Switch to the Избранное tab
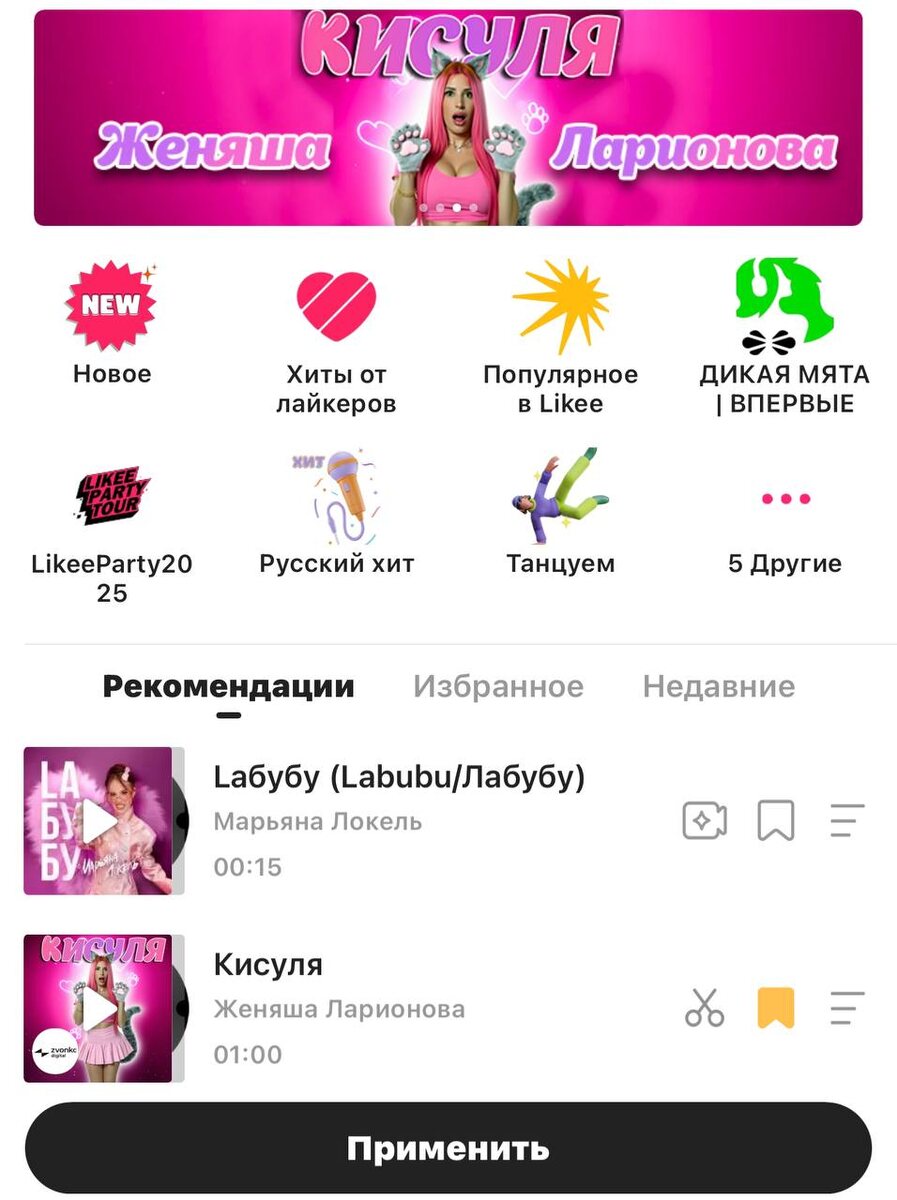The height and width of the screenshot is (1200, 897). 498,687
